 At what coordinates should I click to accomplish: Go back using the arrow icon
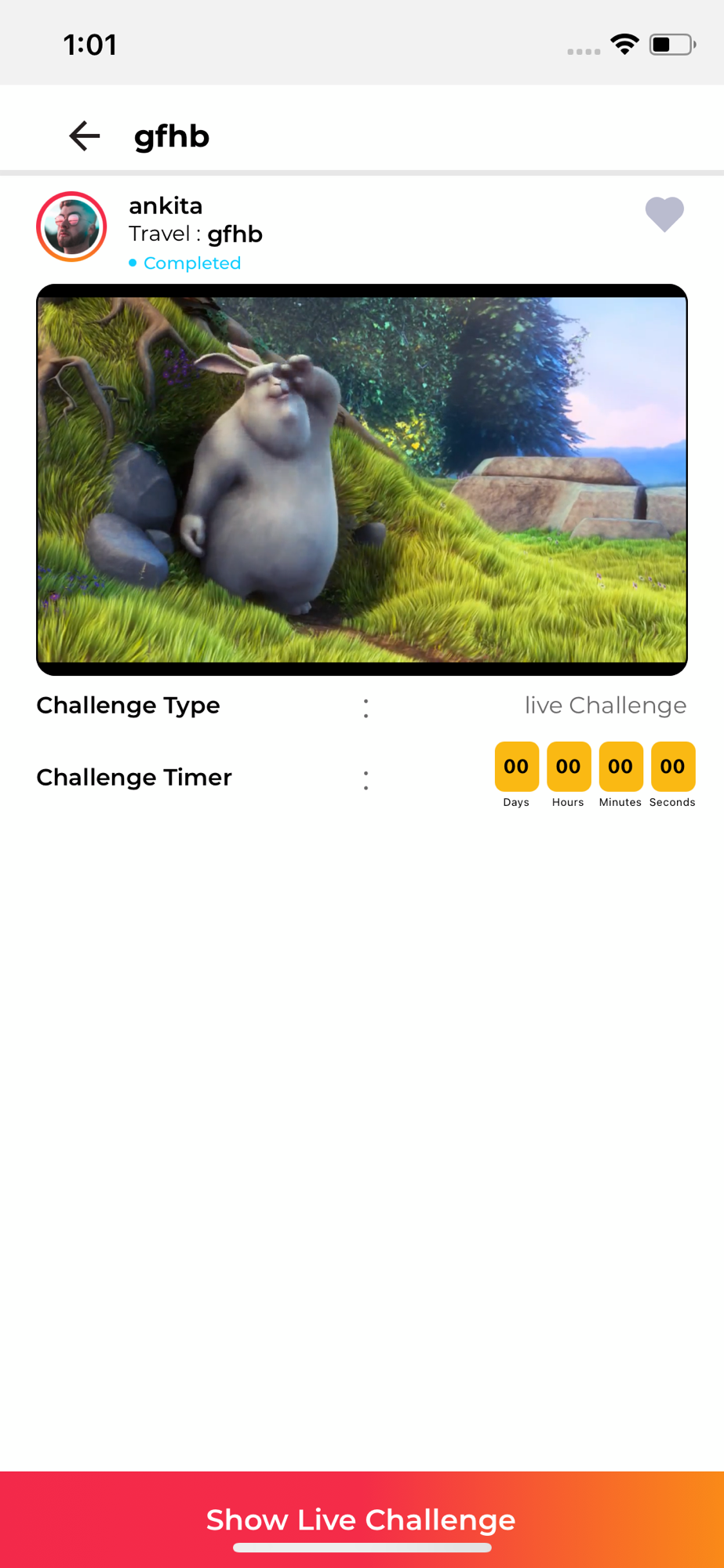click(85, 136)
